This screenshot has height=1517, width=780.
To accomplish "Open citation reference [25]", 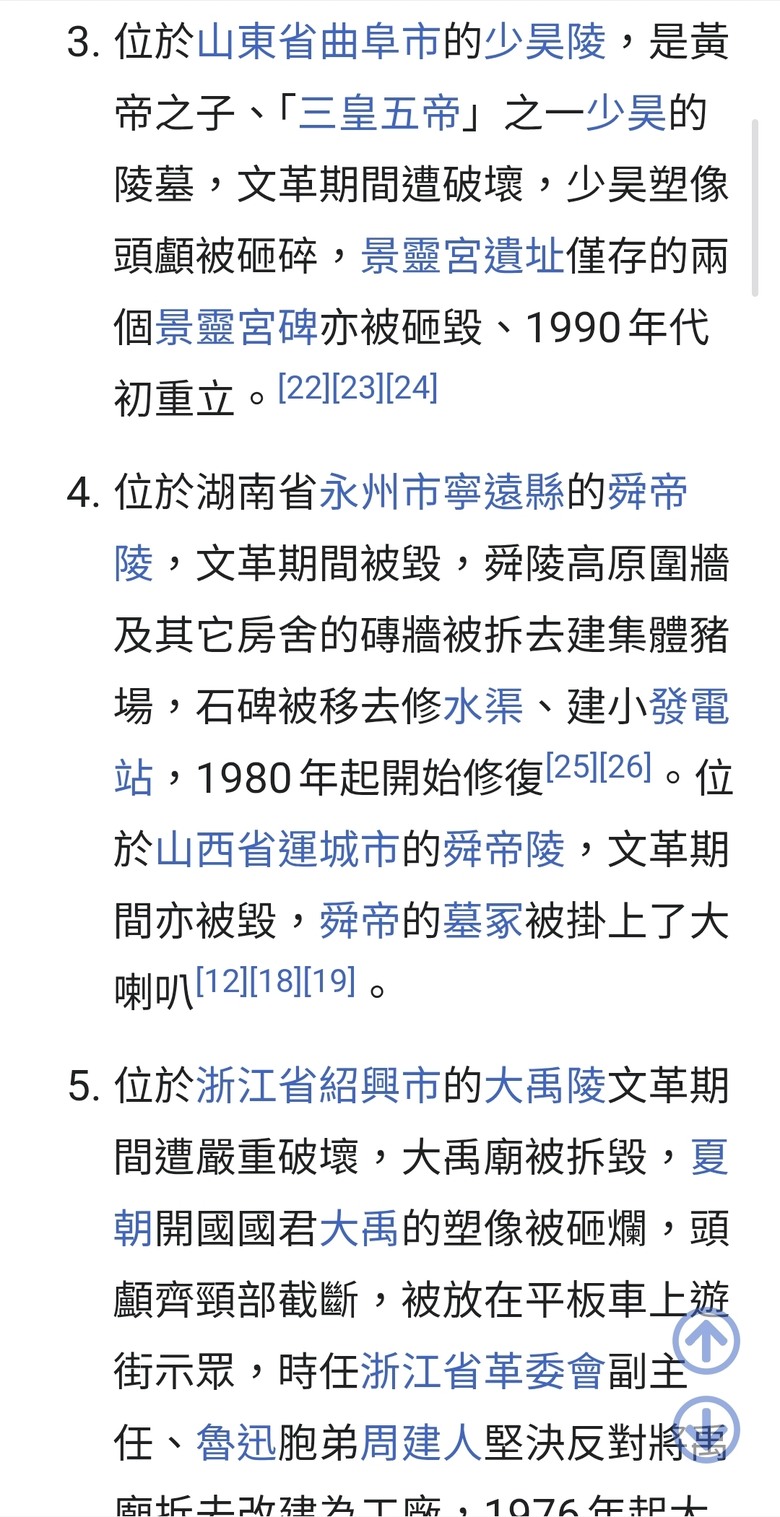I will (571, 767).
